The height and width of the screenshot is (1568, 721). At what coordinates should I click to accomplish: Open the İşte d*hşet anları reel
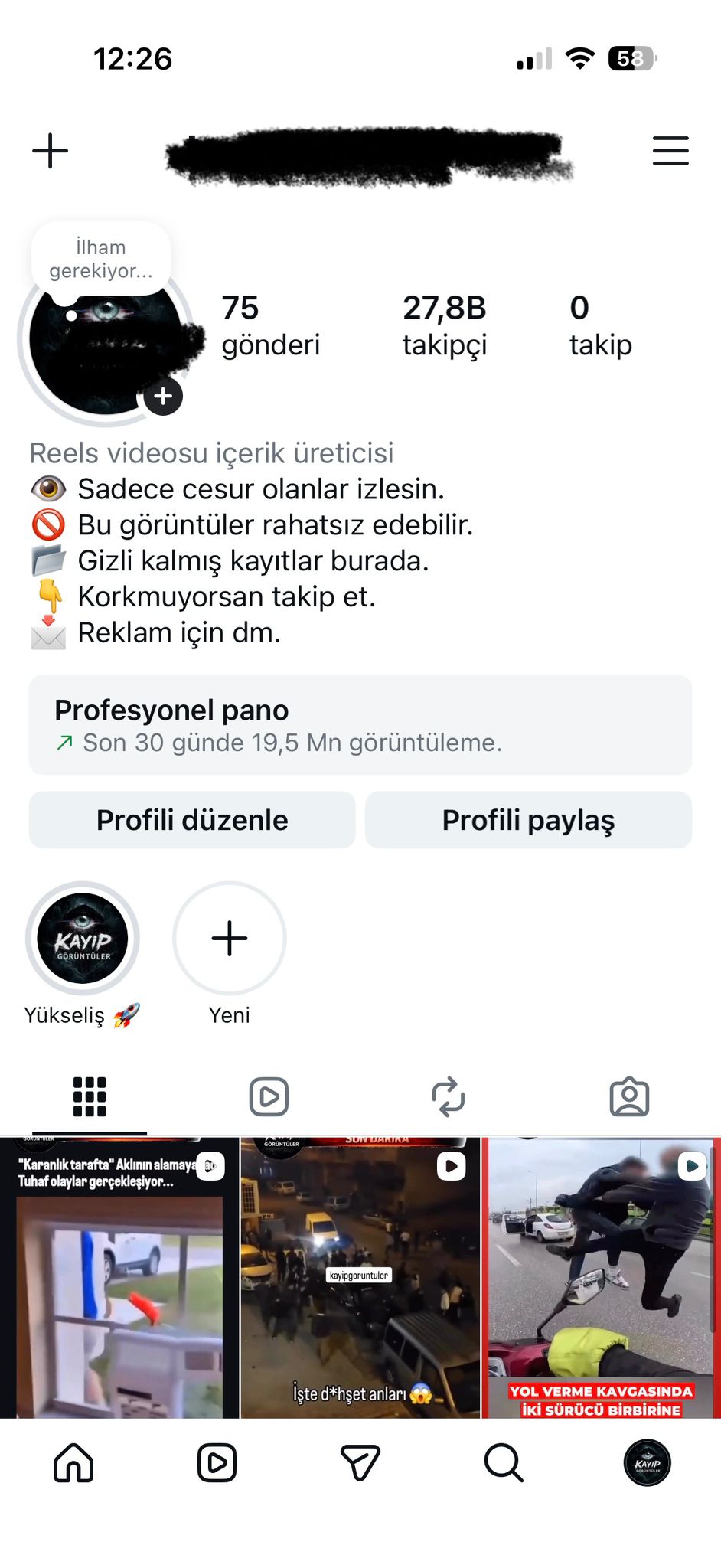click(x=360, y=1279)
